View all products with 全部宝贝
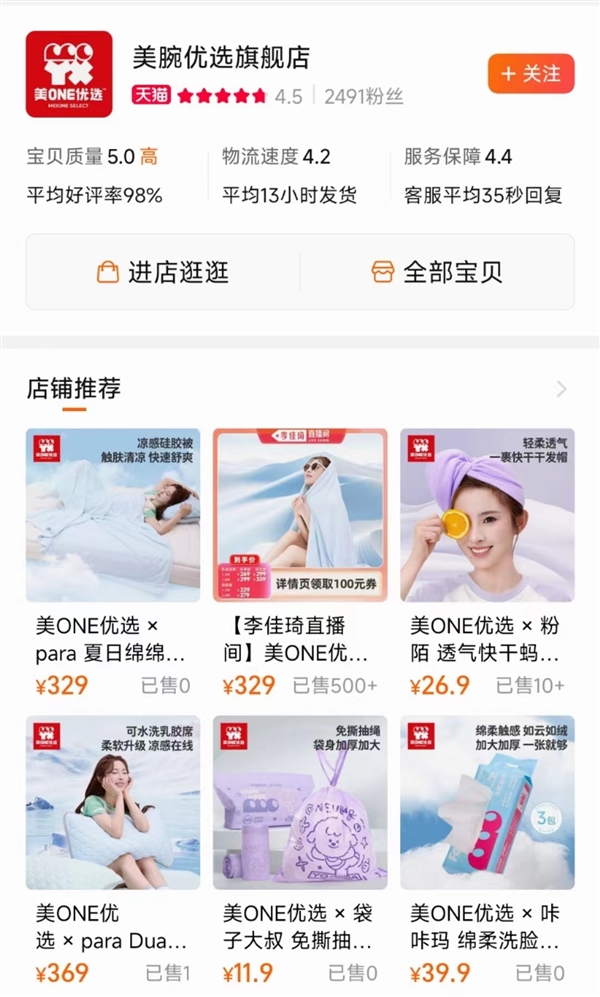The height and width of the screenshot is (997, 600). pyautogui.click(x=437, y=272)
